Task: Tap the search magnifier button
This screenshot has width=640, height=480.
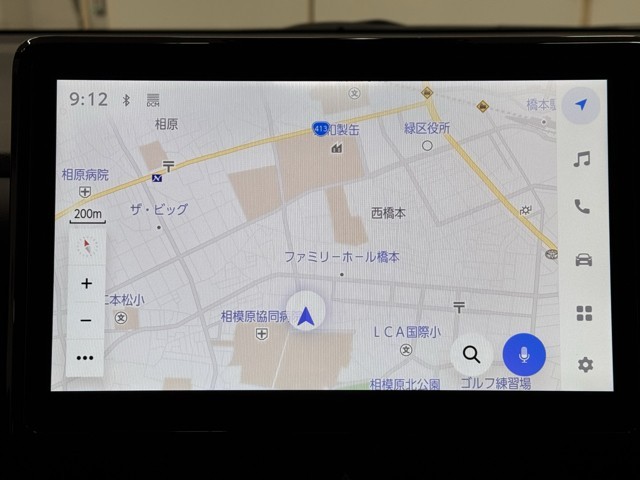Action: [x=471, y=355]
